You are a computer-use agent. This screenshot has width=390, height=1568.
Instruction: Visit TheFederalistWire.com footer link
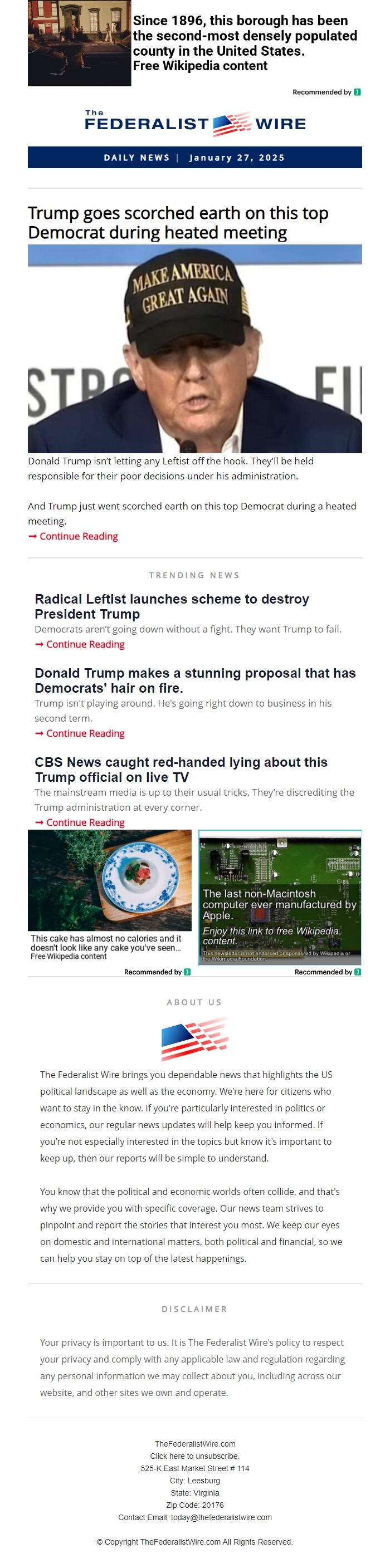195,1444
